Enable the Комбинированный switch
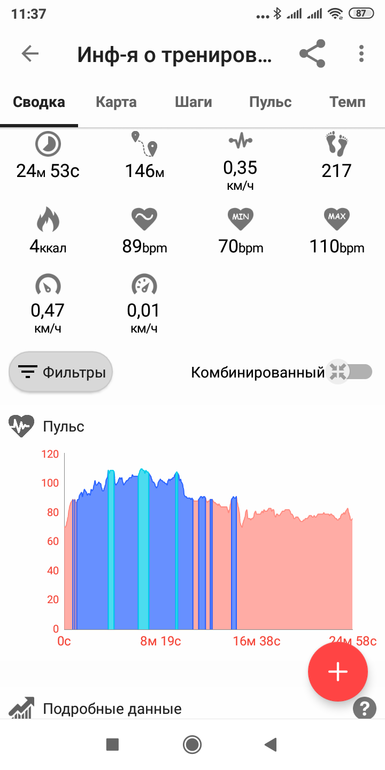385x770 pixels. (350, 372)
